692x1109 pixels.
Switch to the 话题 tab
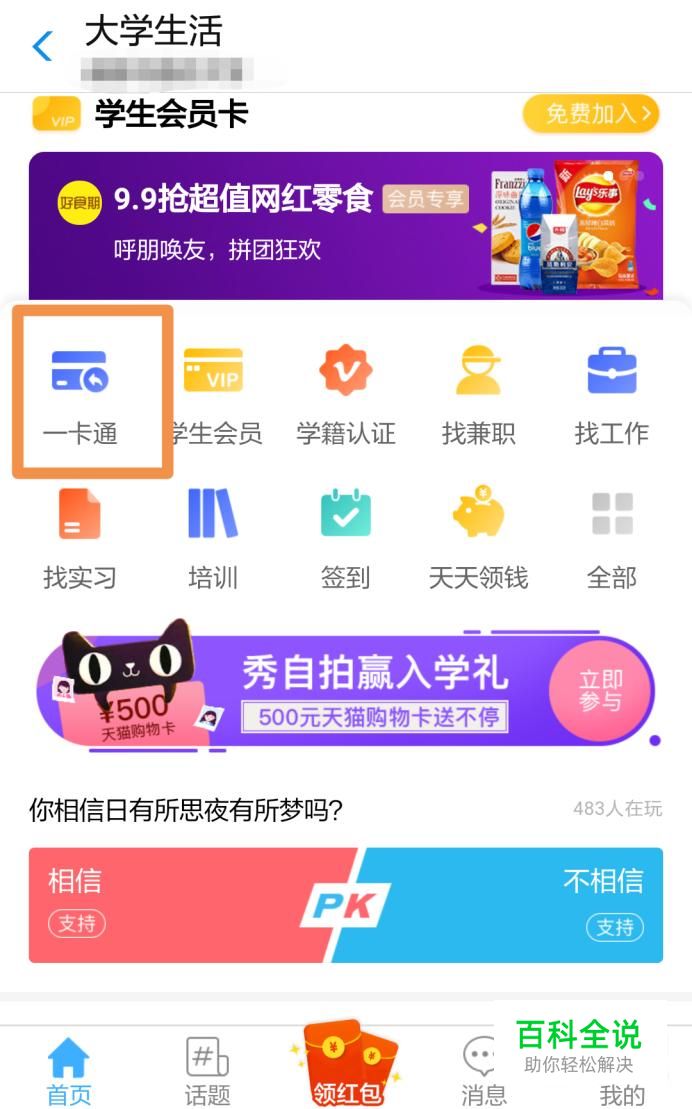pos(207,1070)
